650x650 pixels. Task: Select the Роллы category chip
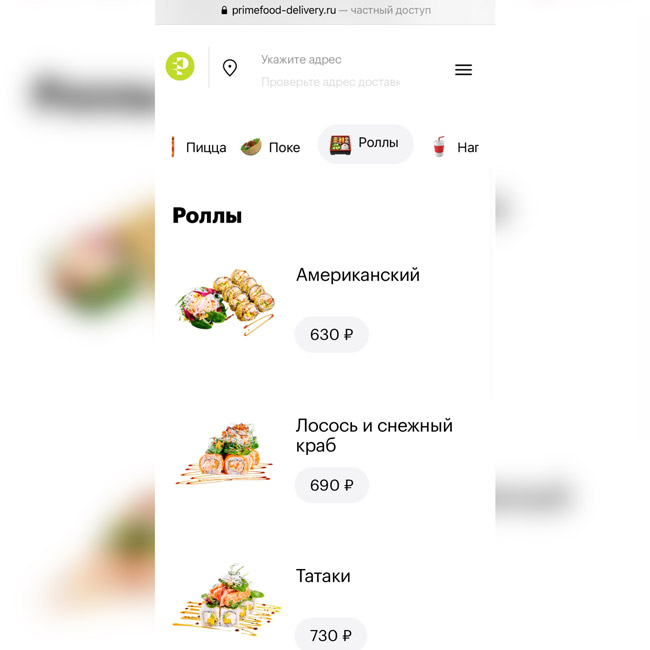pos(365,144)
